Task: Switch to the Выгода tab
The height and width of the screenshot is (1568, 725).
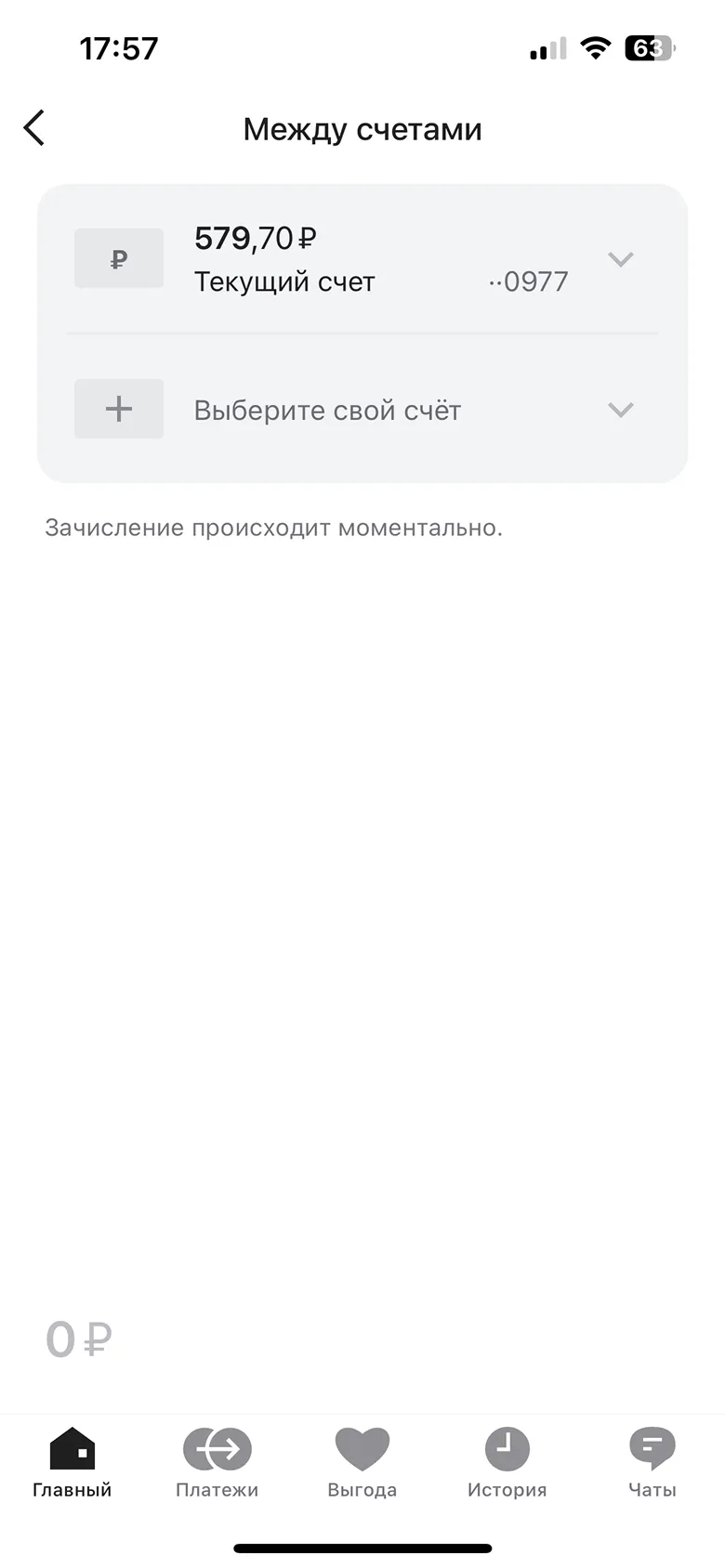Action: 362,1463
